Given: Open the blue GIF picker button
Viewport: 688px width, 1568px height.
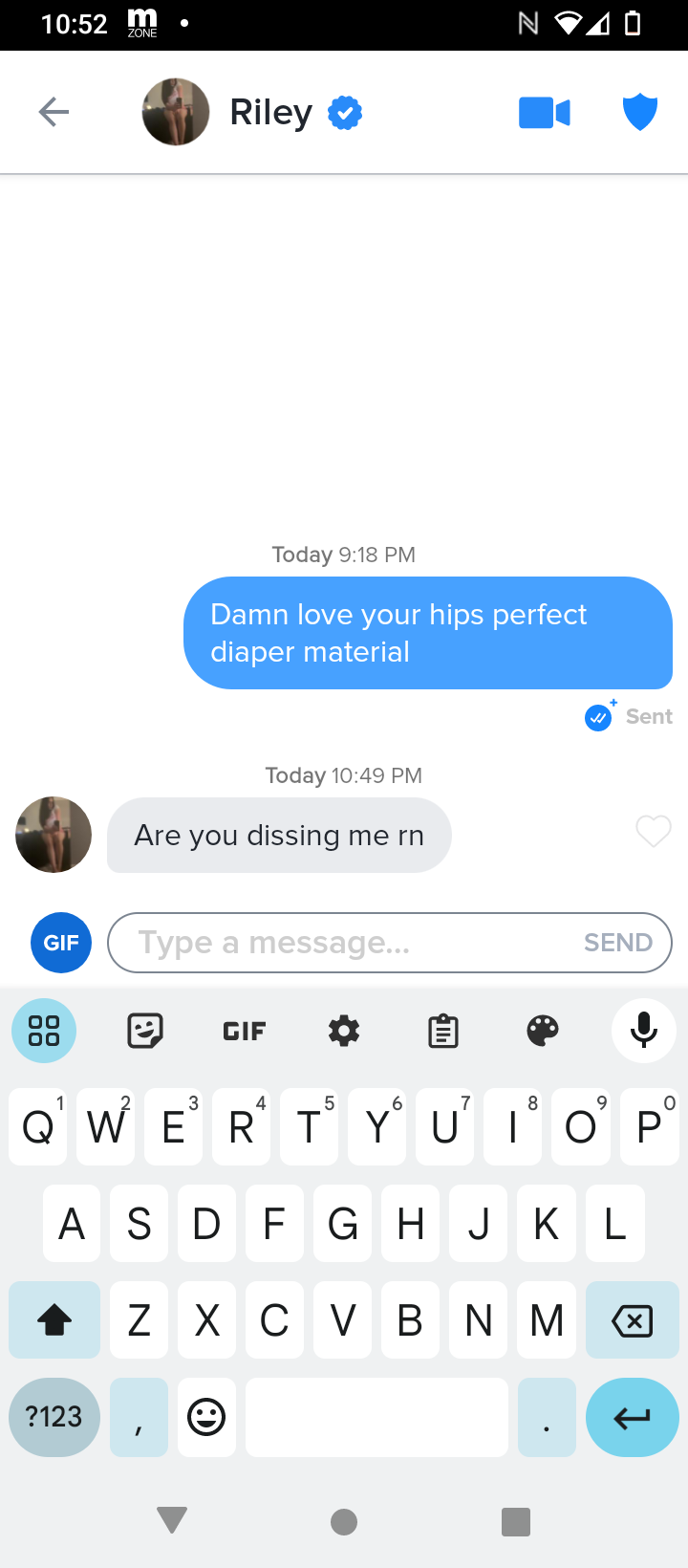Looking at the screenshot, I should [61, 943].
